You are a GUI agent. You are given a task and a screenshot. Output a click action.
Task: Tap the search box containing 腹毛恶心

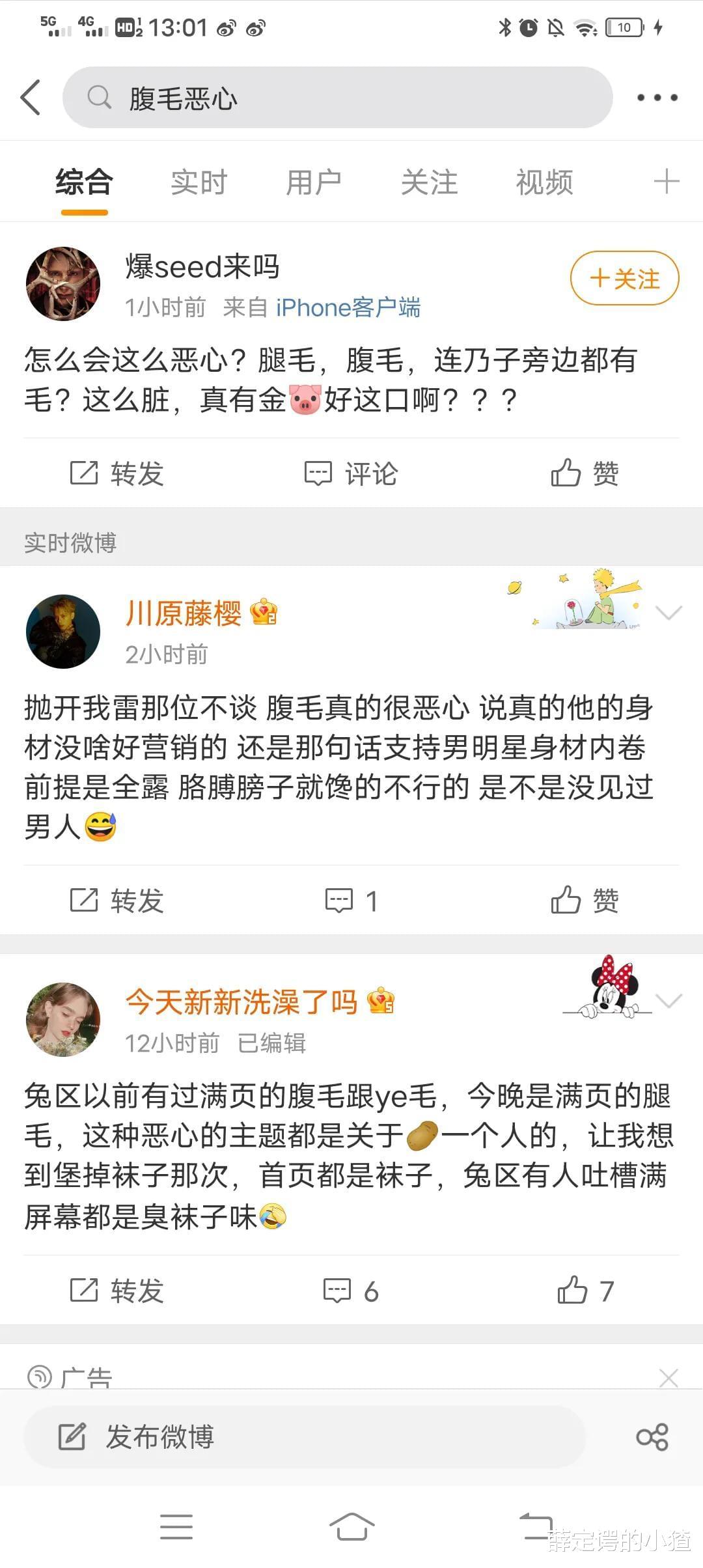pos(337,98)
